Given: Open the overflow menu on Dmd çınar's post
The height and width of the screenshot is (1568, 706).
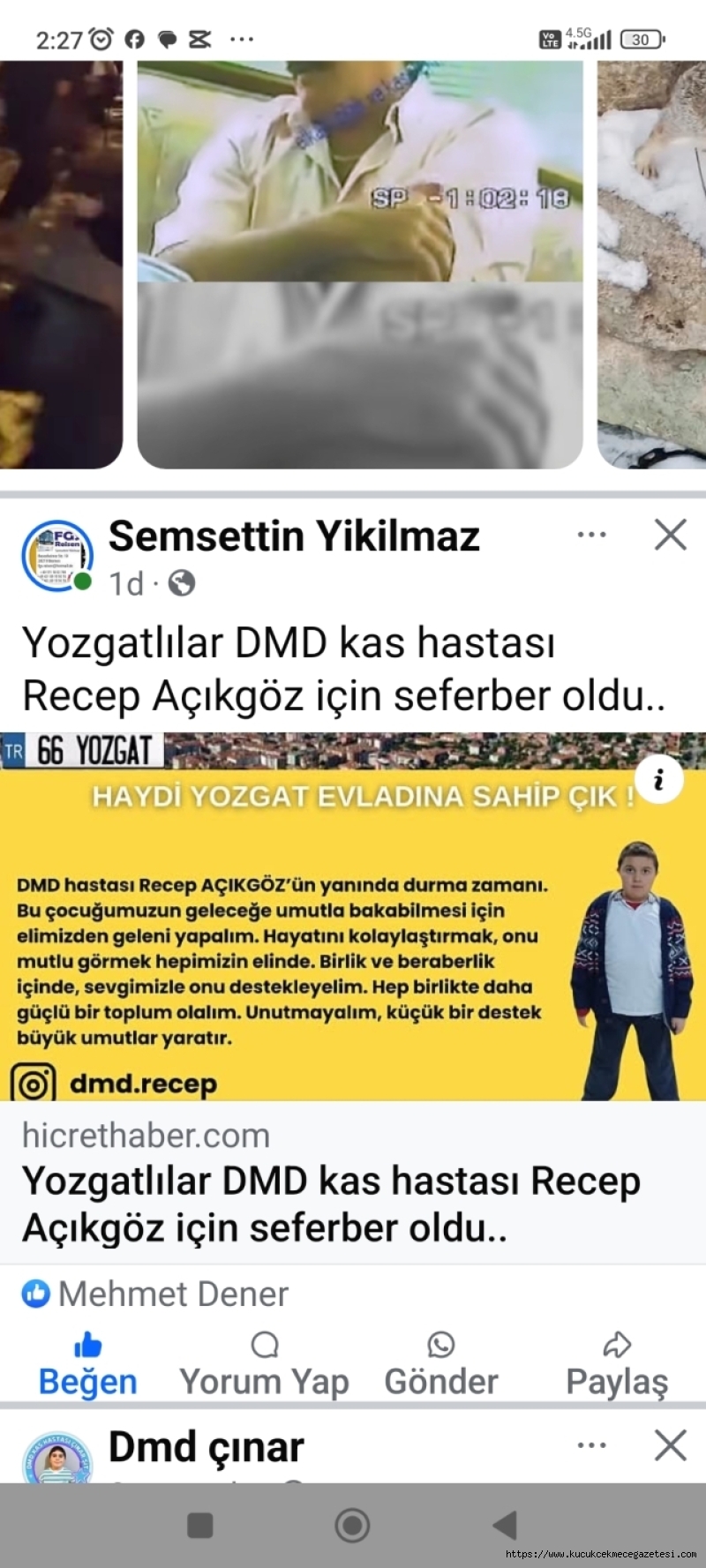Looking at the screenshot, I should pyautogui.click(x=591, y=1445).
